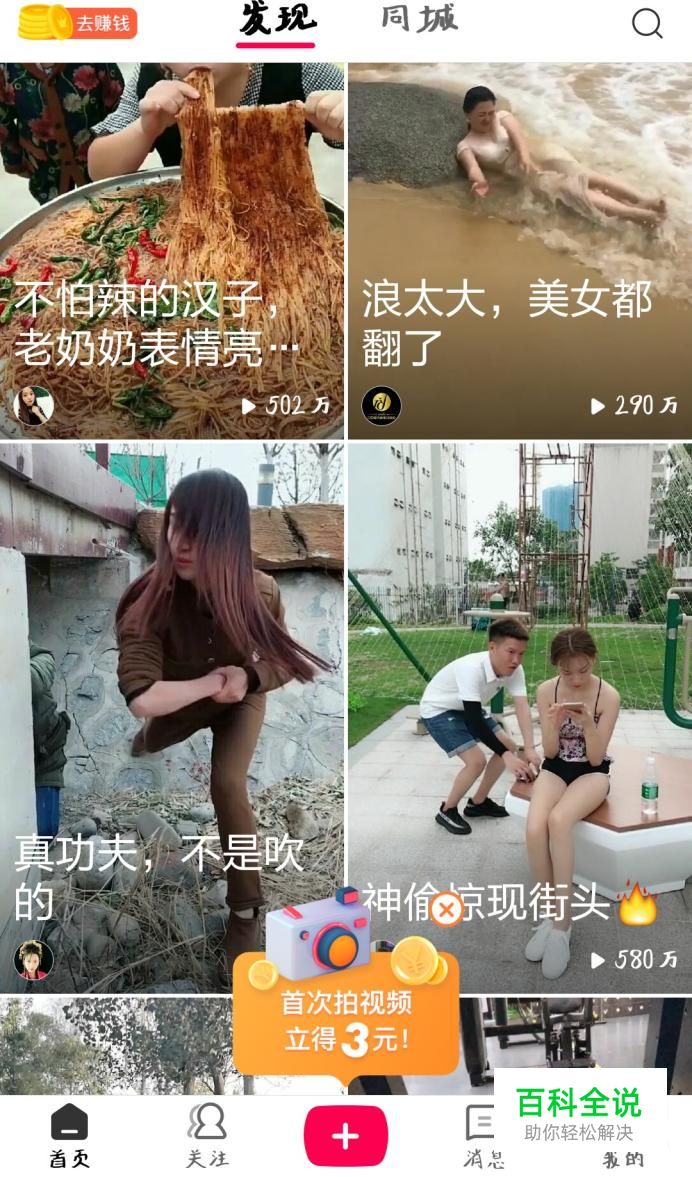This screenshot has width=692, height=1177.
Task: Tap the 去赚钱 coins button
Action: (77, 22)
